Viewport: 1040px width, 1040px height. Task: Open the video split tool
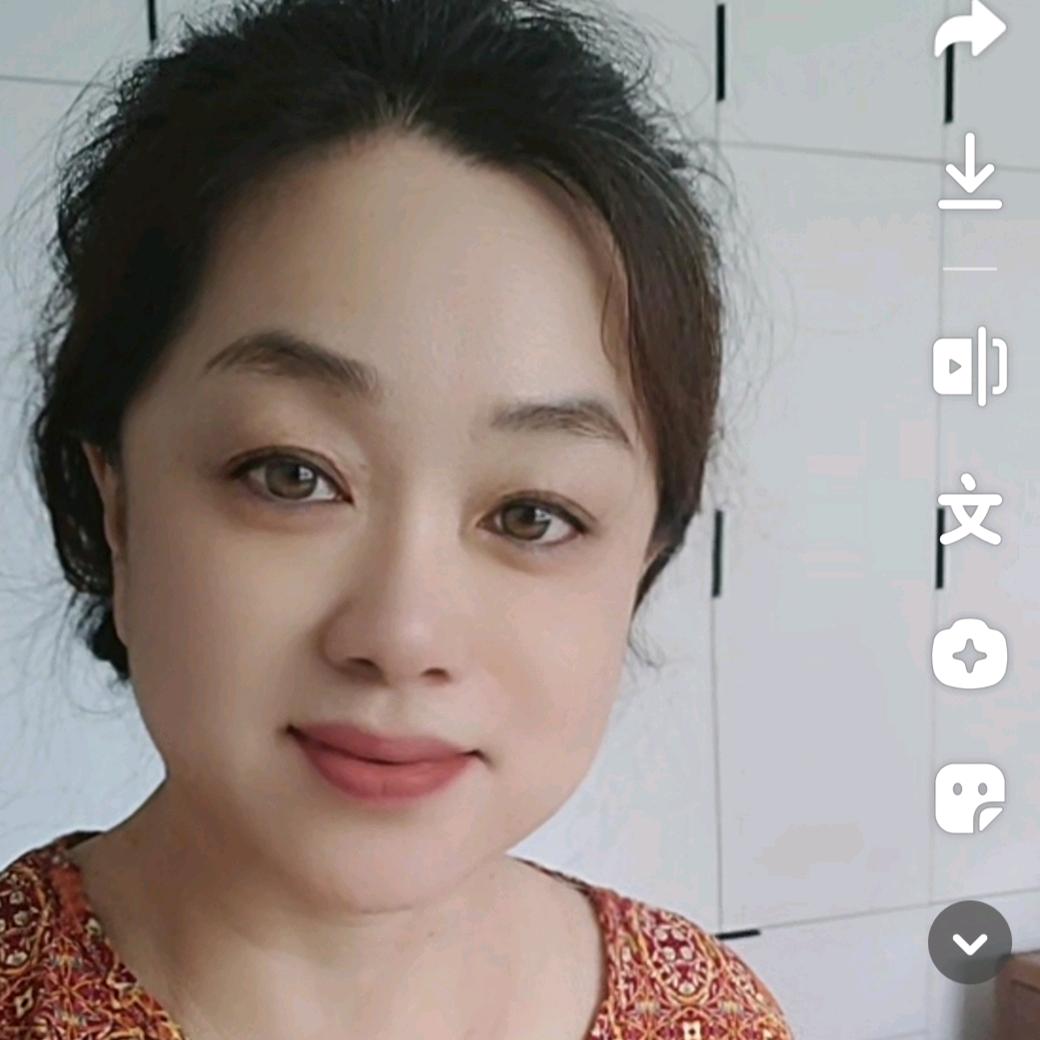pos(969,365)
